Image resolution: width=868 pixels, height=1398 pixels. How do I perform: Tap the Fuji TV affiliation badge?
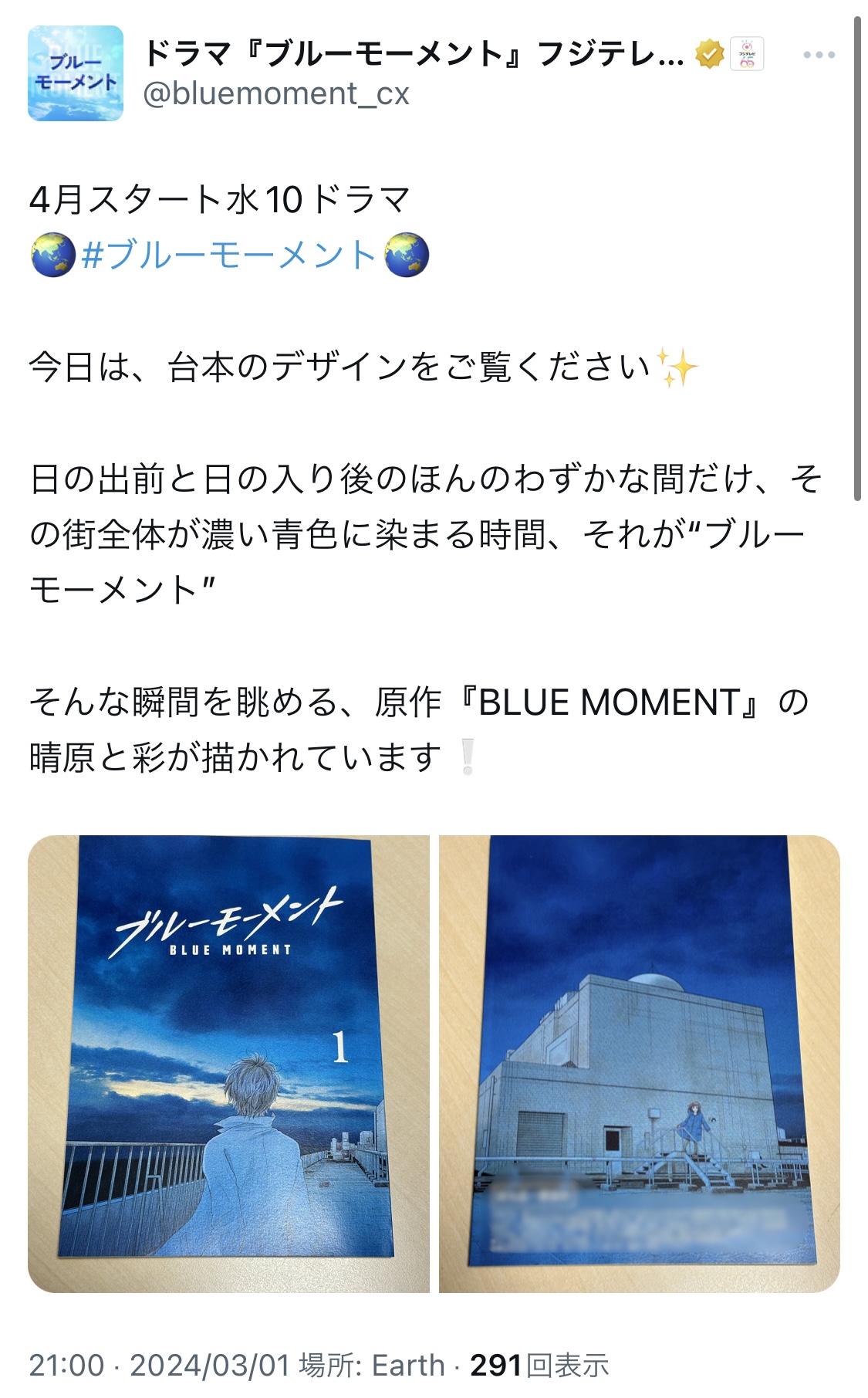click(747, 55)
